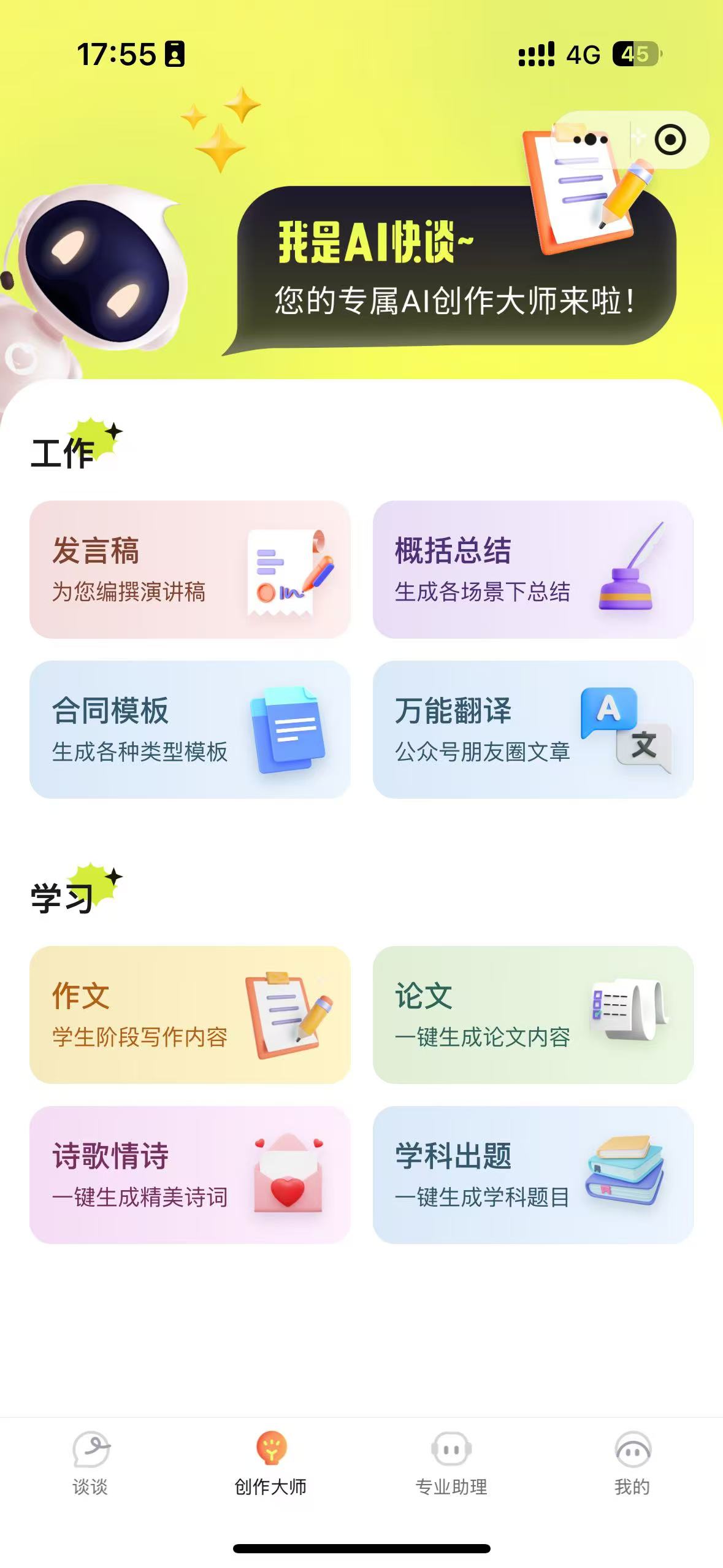Launch the 万能翻译 translation tool

tap(533, 729)
